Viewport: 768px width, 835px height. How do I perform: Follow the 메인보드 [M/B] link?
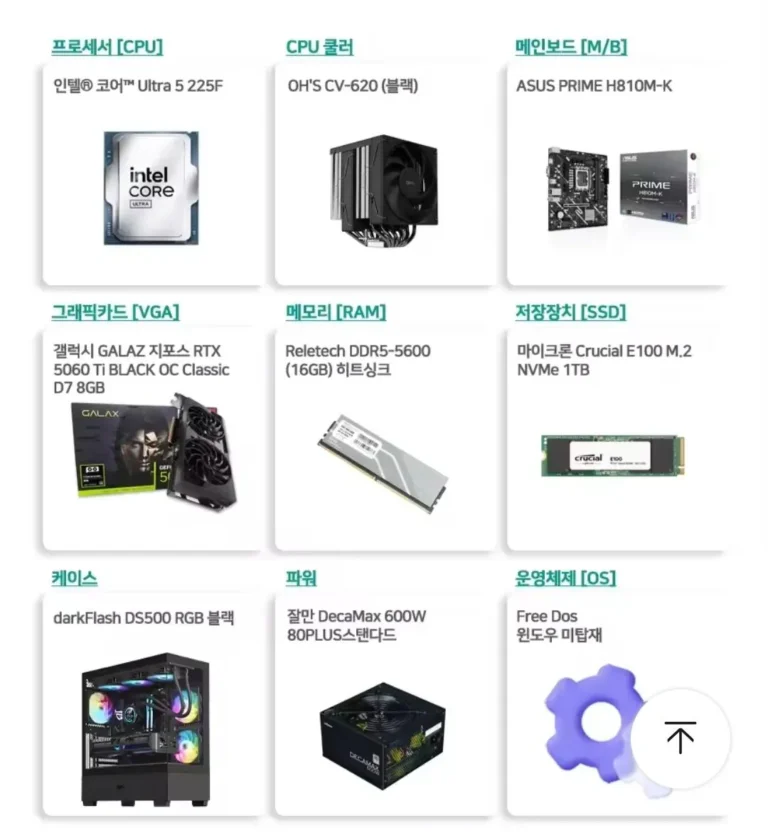click(571, 47)
